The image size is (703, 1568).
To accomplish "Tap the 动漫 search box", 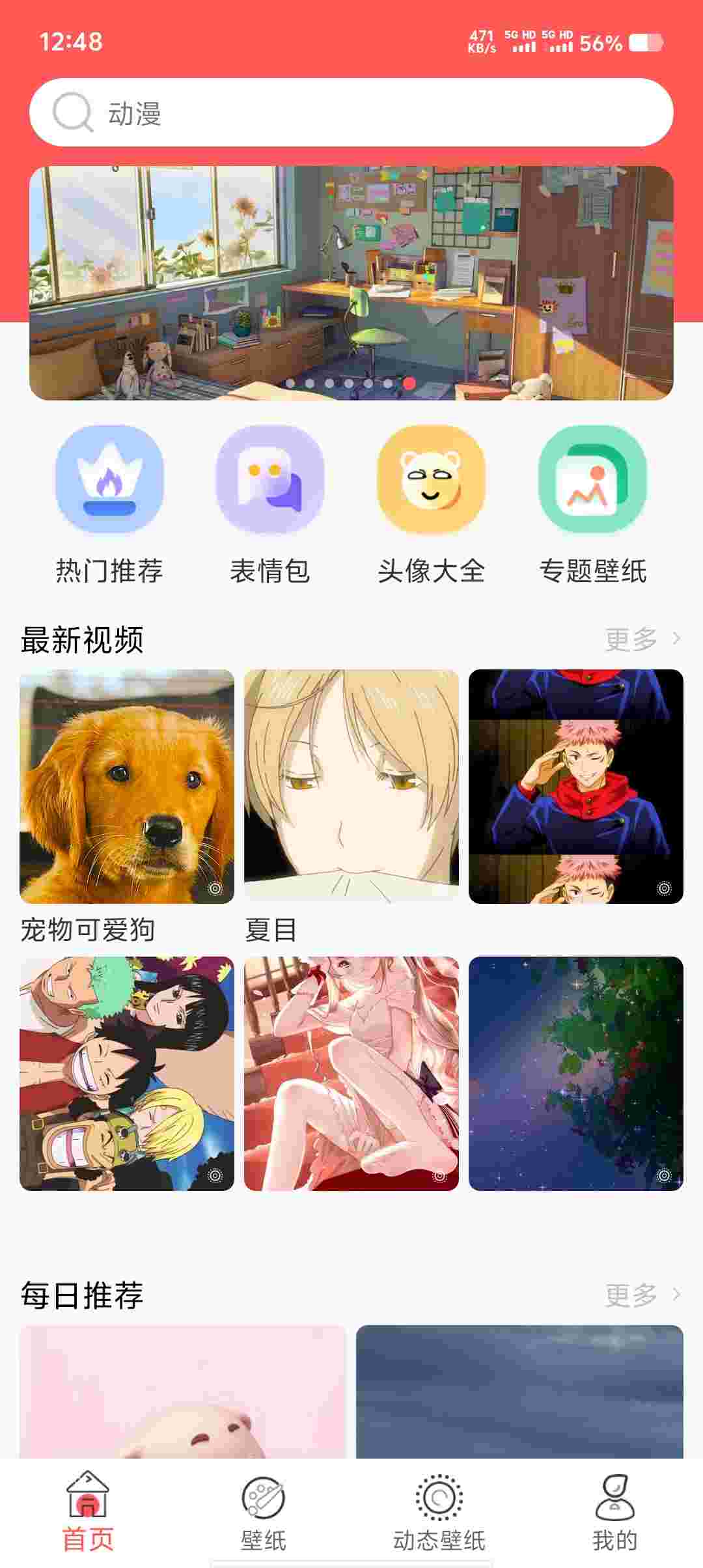I will coord(351,113).
